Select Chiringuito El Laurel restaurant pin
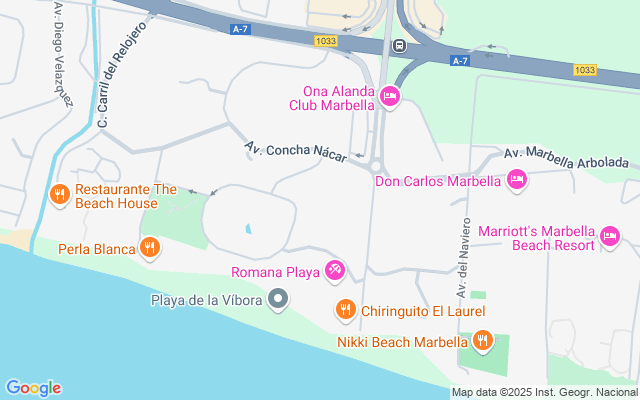The image size is (640, 400). [345, 310]
